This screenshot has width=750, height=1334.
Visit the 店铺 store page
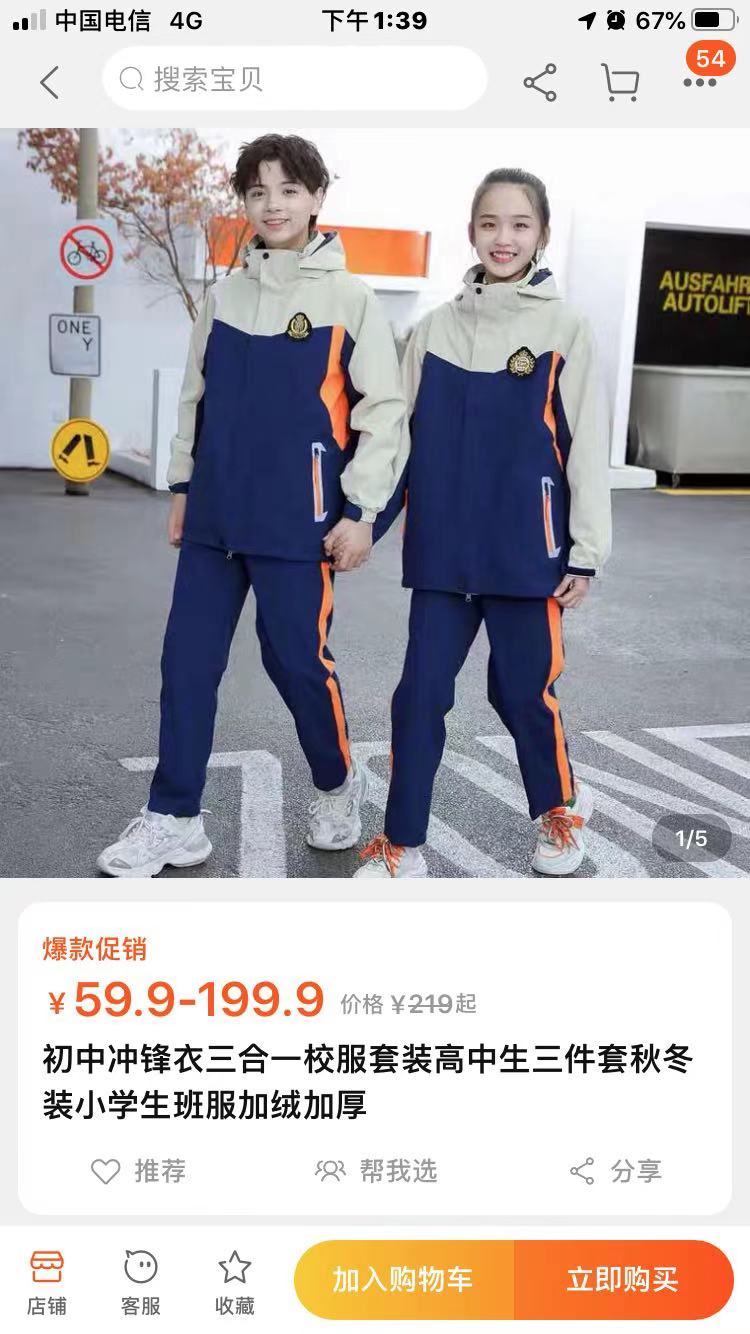[47, 1282]
